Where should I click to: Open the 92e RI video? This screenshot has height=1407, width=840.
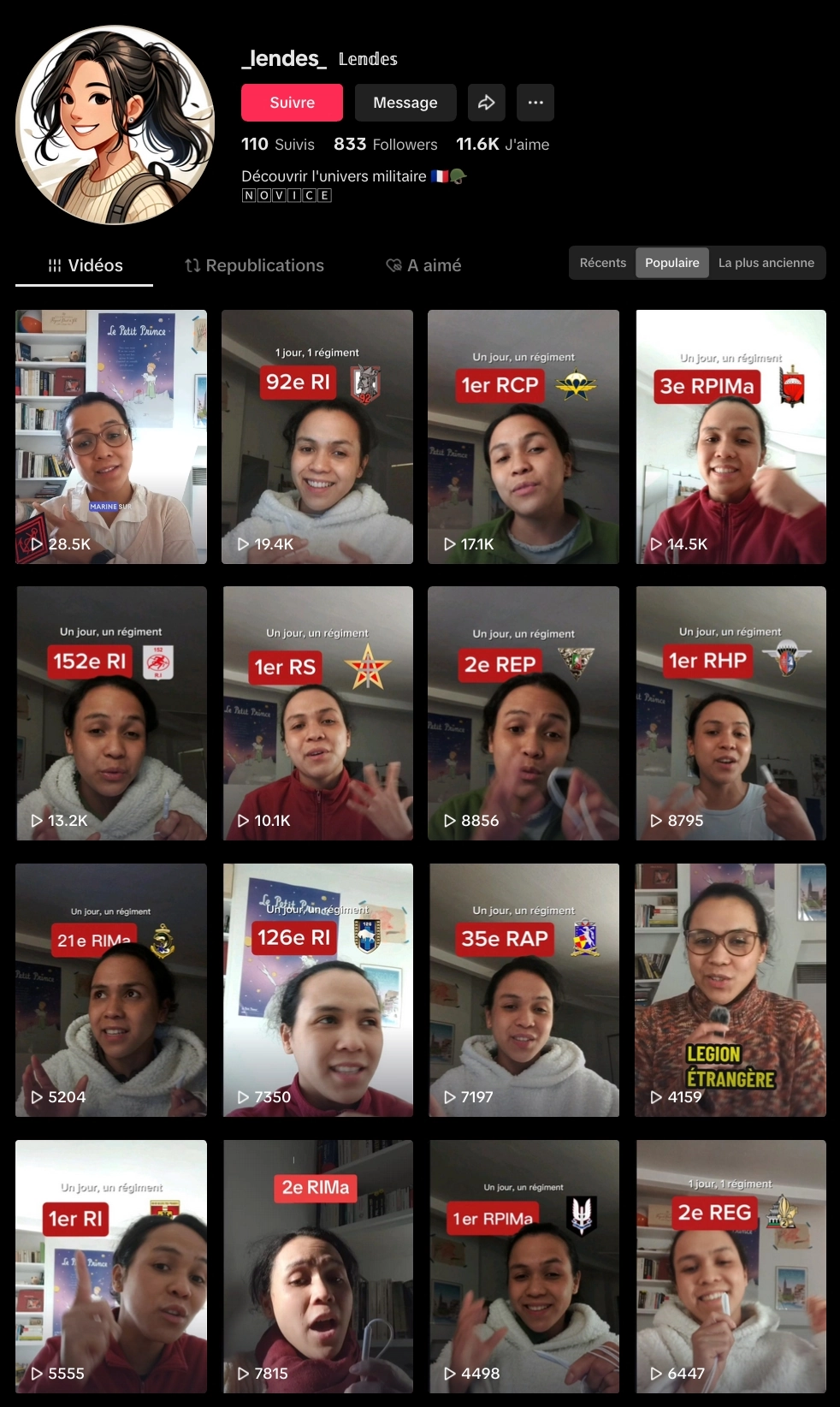(317, 436)
